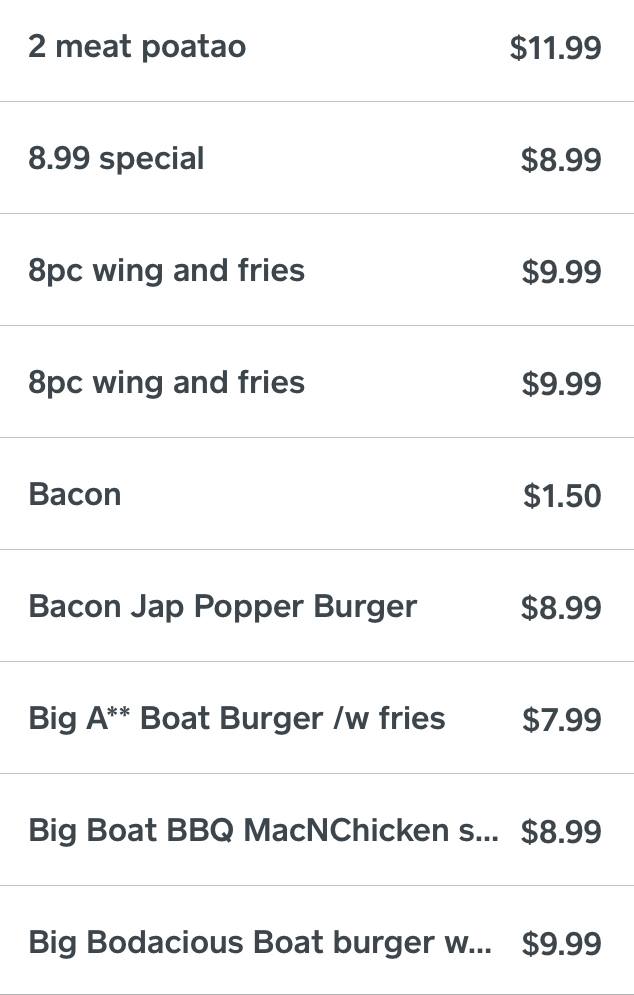The image size is (634, 995).
Task: Open the Big Bodacious Boat burger row
Action: point(316,943)
